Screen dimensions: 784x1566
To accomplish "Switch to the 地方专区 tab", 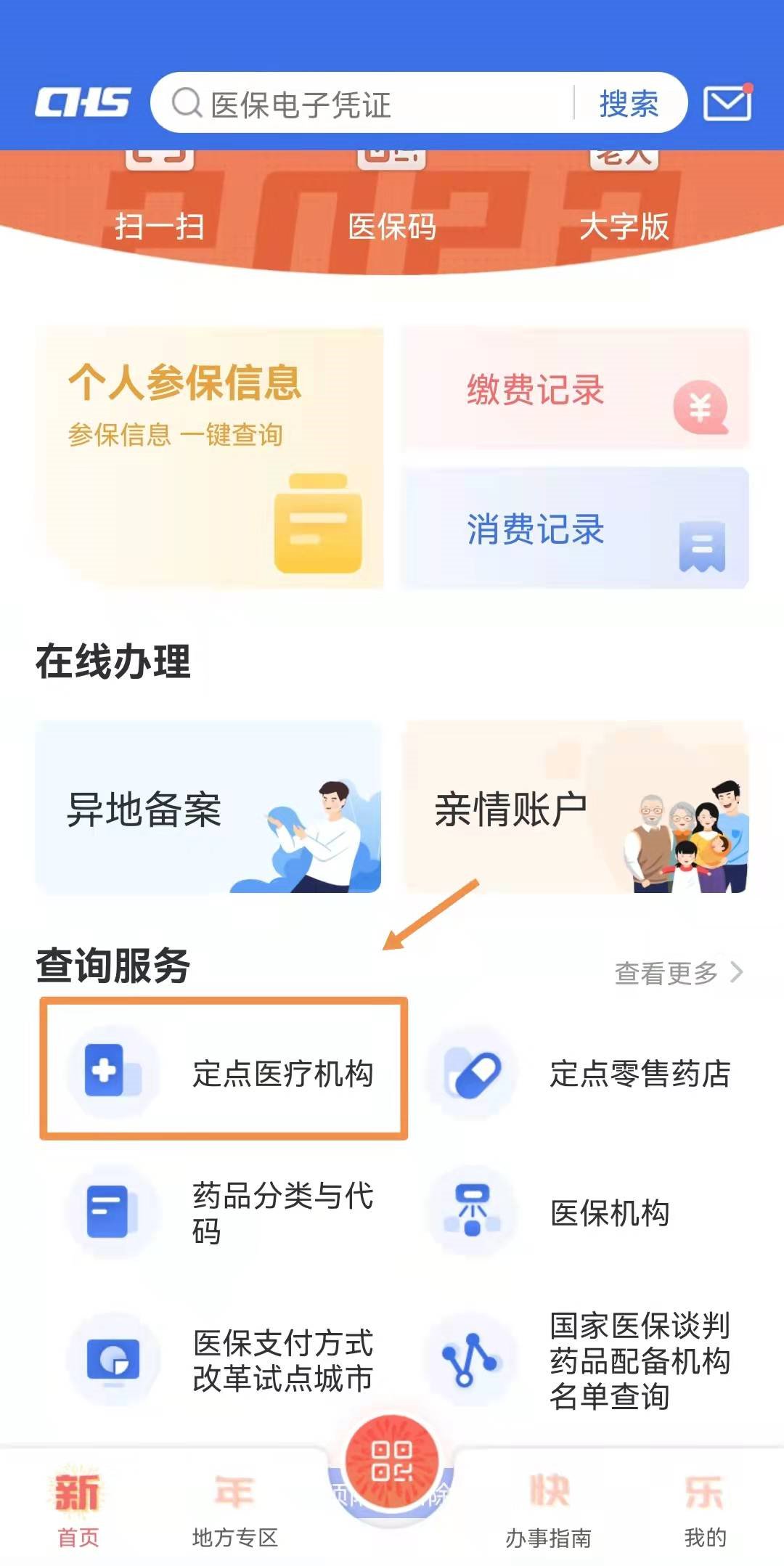I will point(234,1512).
